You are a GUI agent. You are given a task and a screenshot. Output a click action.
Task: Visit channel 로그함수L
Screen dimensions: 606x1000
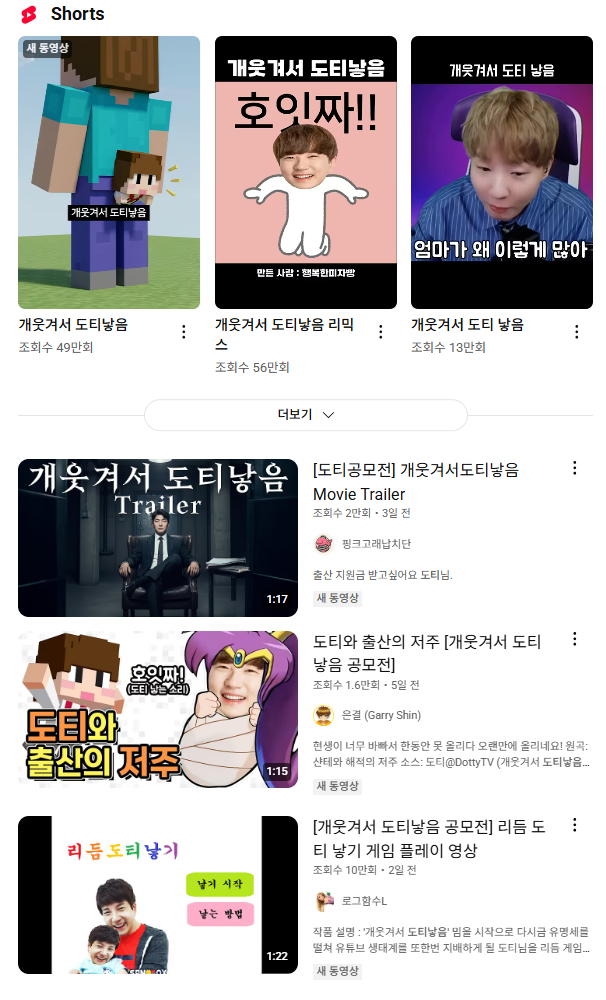[364, 901]
